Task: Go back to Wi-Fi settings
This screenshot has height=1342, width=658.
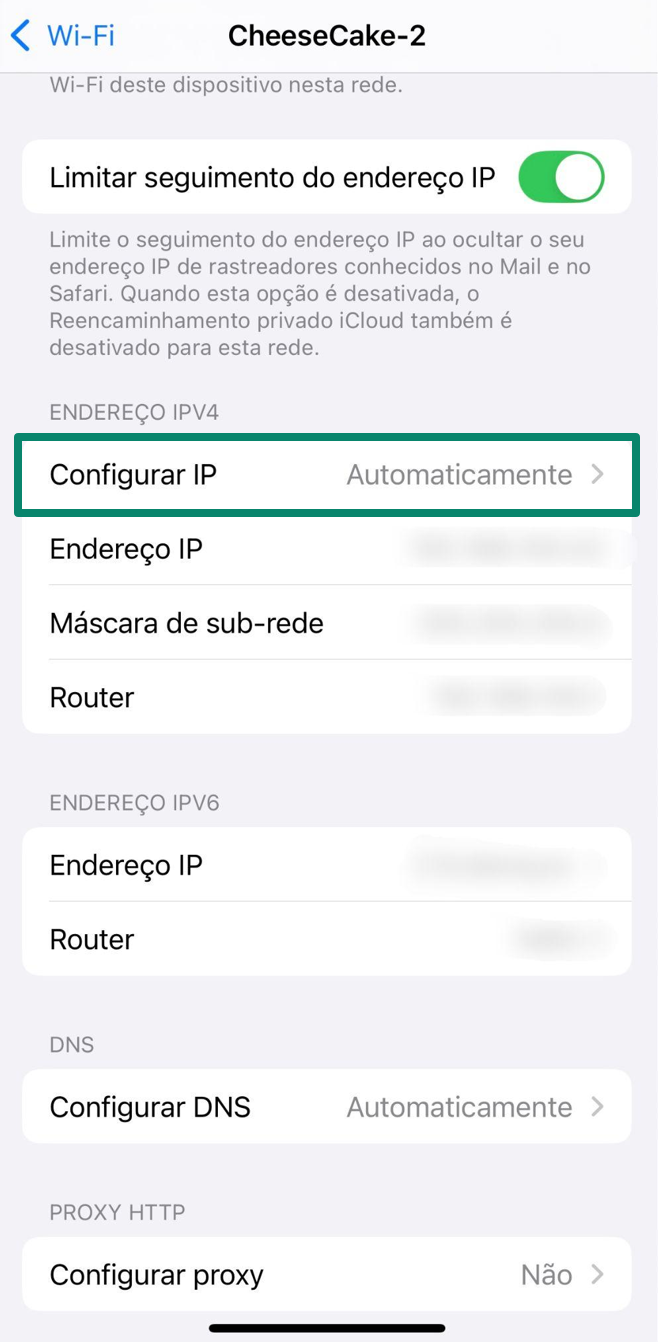Action: click(x=62, y=37)
